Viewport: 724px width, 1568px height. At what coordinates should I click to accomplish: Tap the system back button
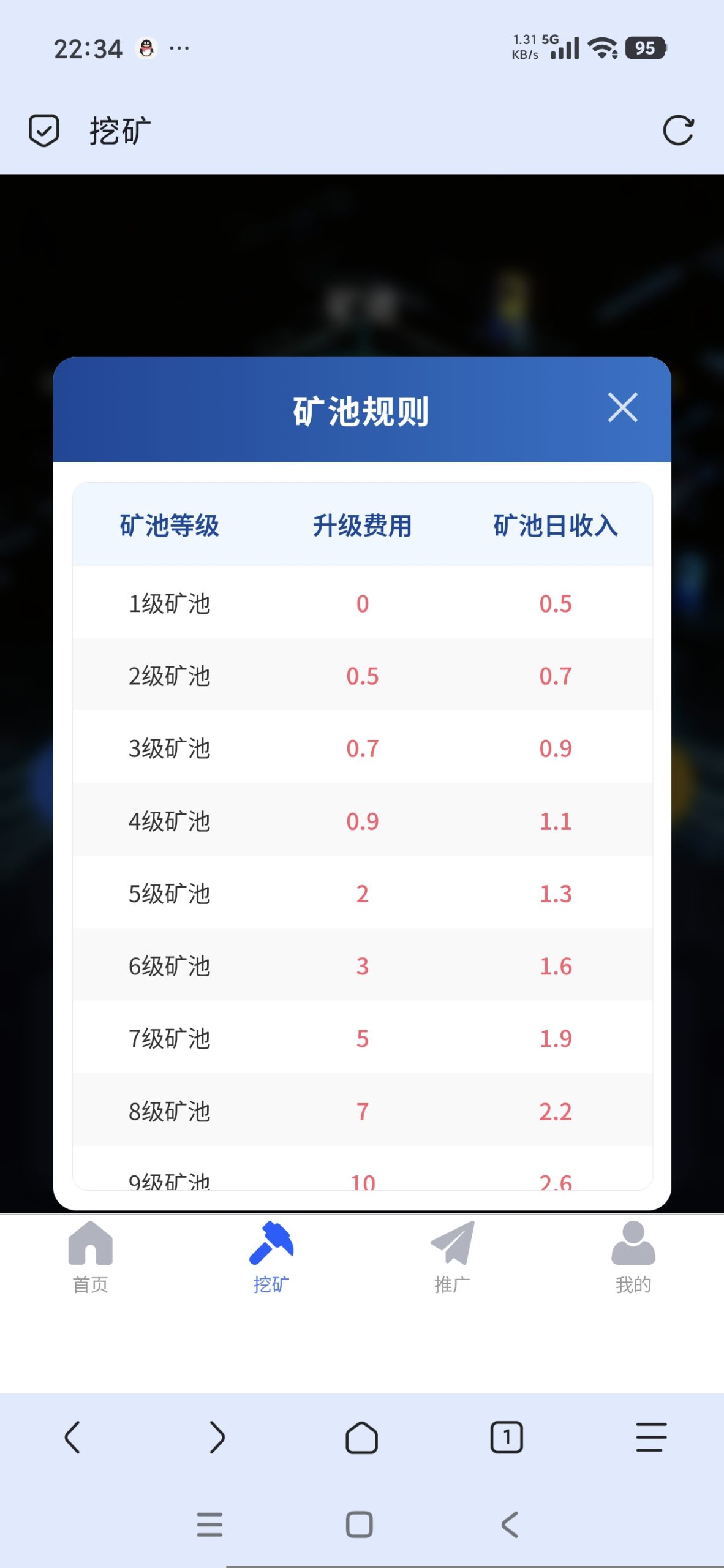point(510,1525)
